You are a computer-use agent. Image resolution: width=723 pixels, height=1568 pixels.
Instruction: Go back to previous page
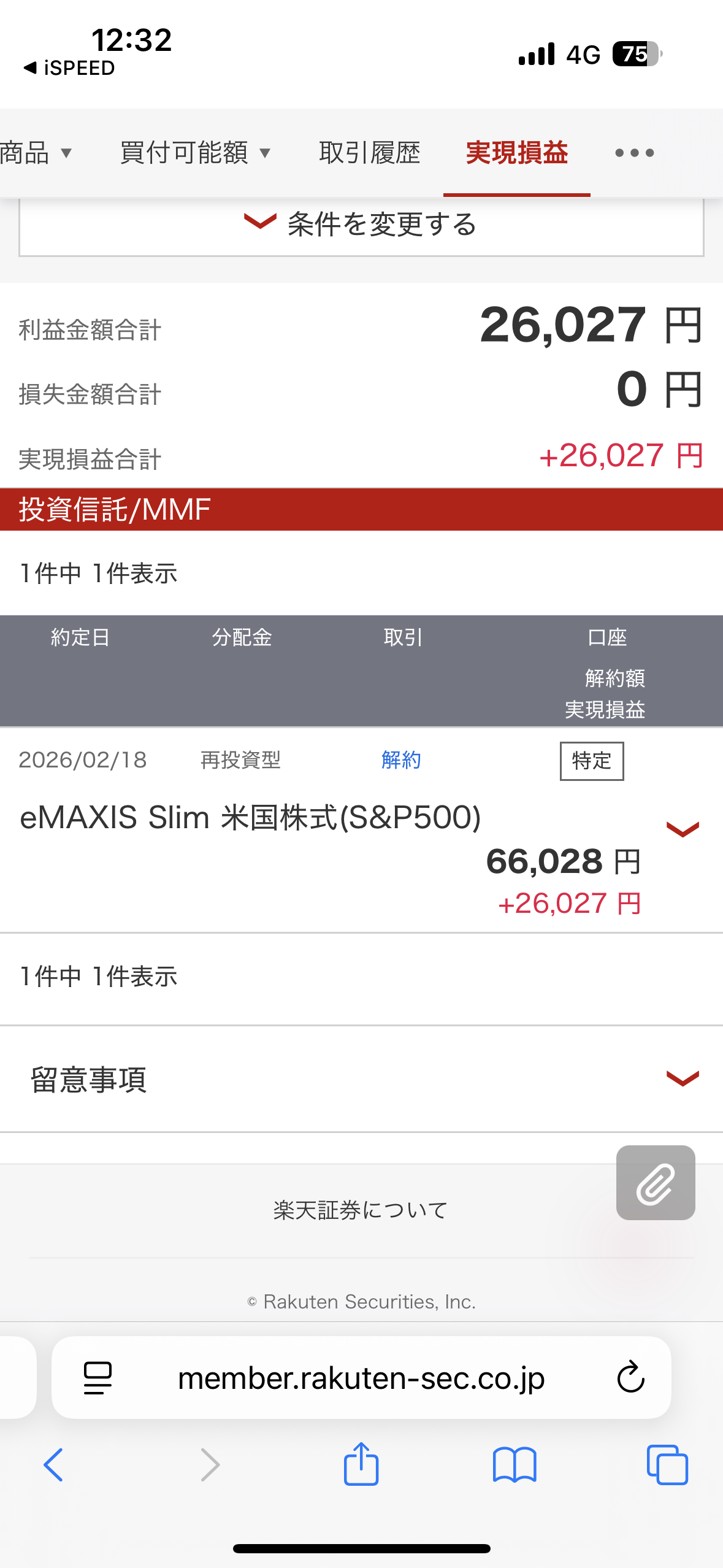click(53, 1465)
